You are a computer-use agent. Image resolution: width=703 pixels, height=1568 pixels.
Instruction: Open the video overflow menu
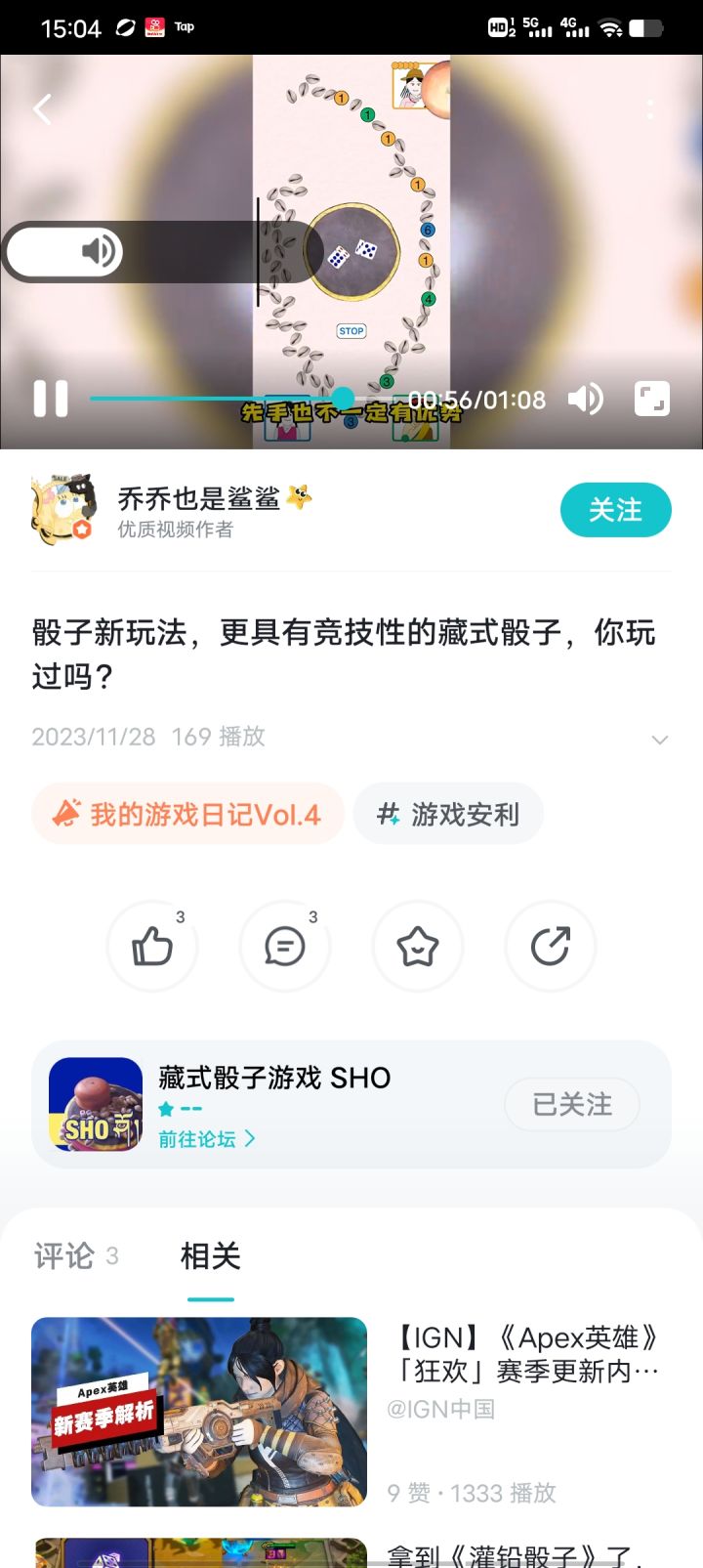(x=650, y=108)
